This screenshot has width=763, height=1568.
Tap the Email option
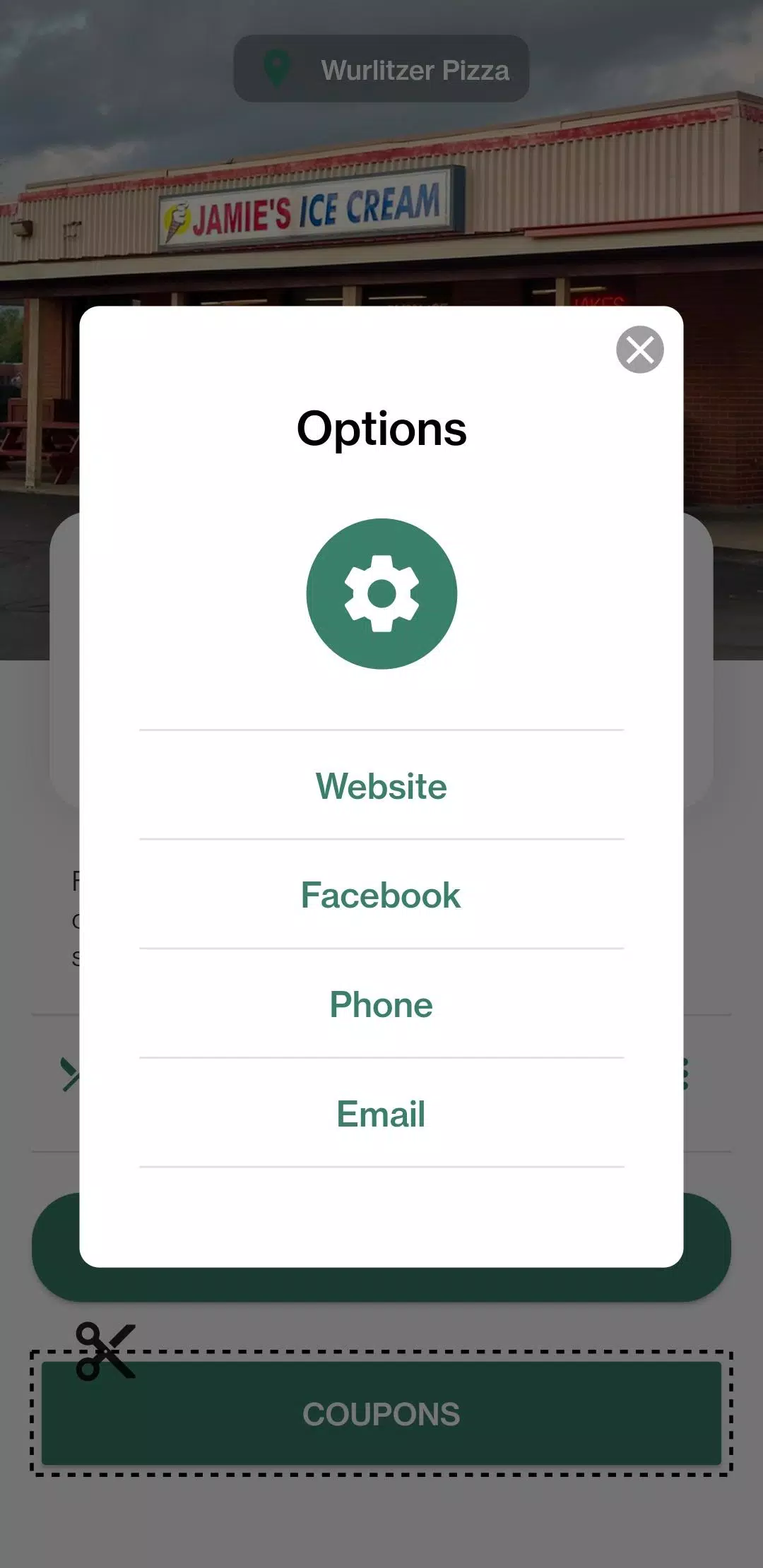[x=381, y=1114]
